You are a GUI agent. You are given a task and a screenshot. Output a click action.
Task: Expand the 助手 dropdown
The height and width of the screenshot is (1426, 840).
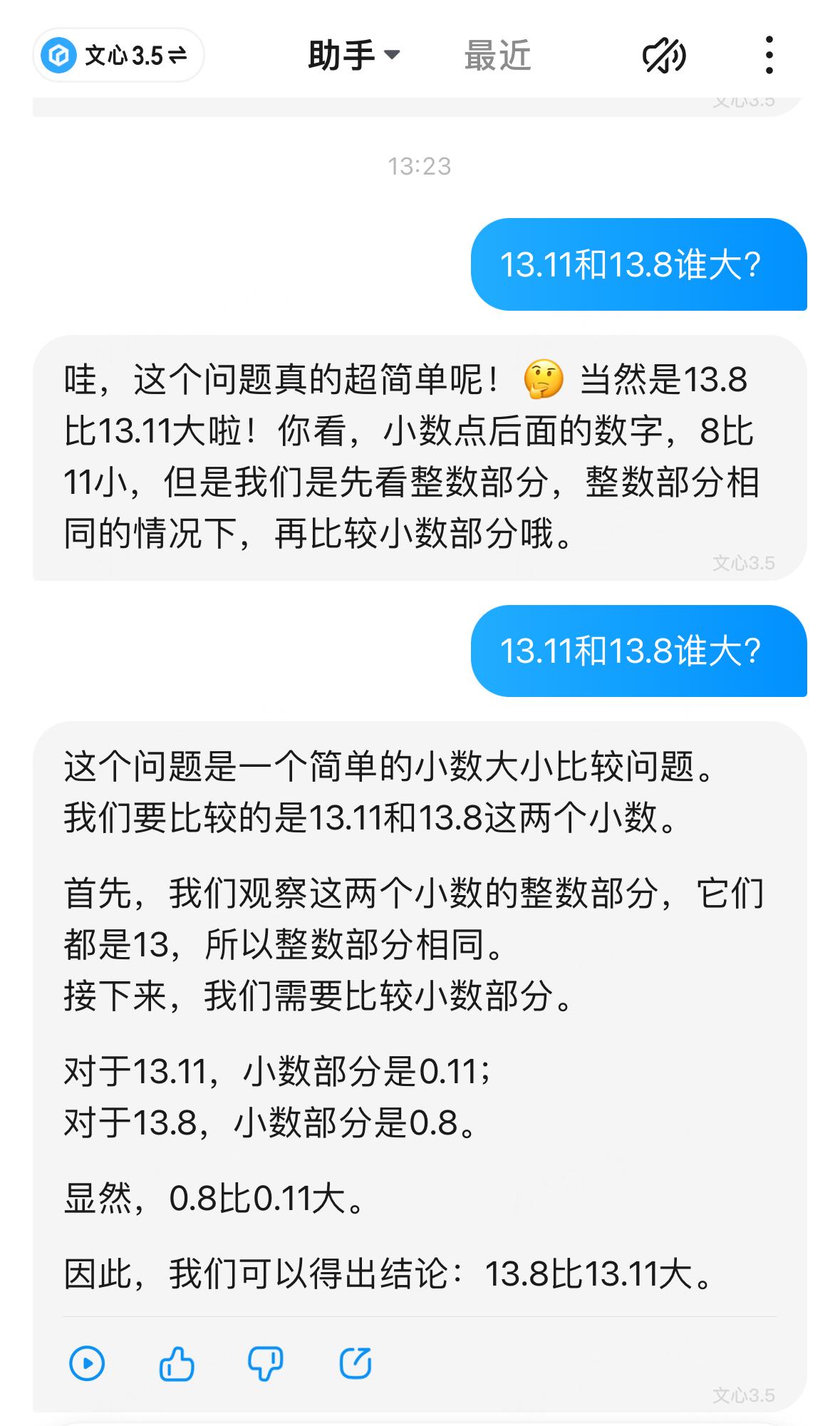tap(354, 55)
